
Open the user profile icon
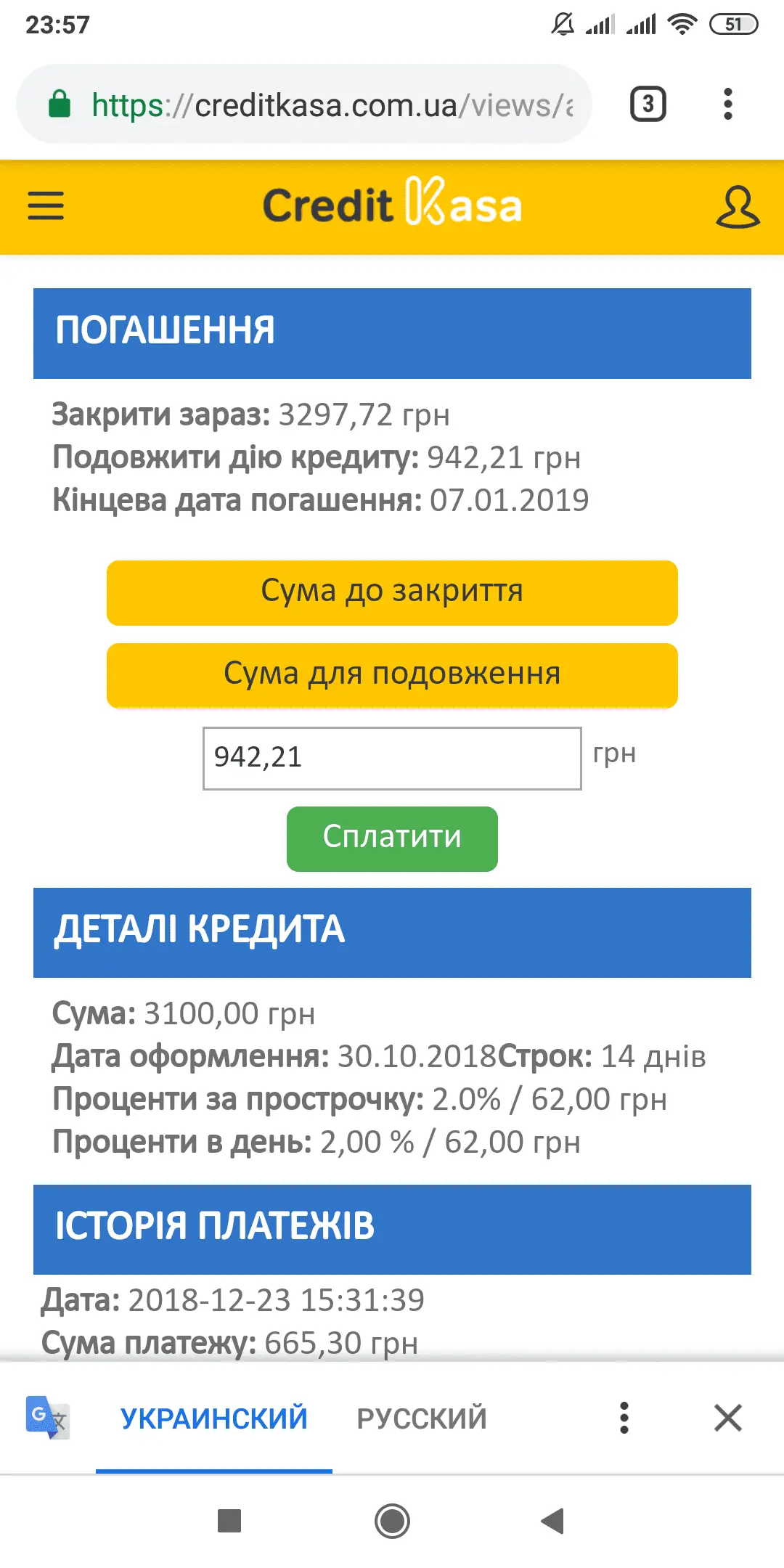[x=738, y=207]
